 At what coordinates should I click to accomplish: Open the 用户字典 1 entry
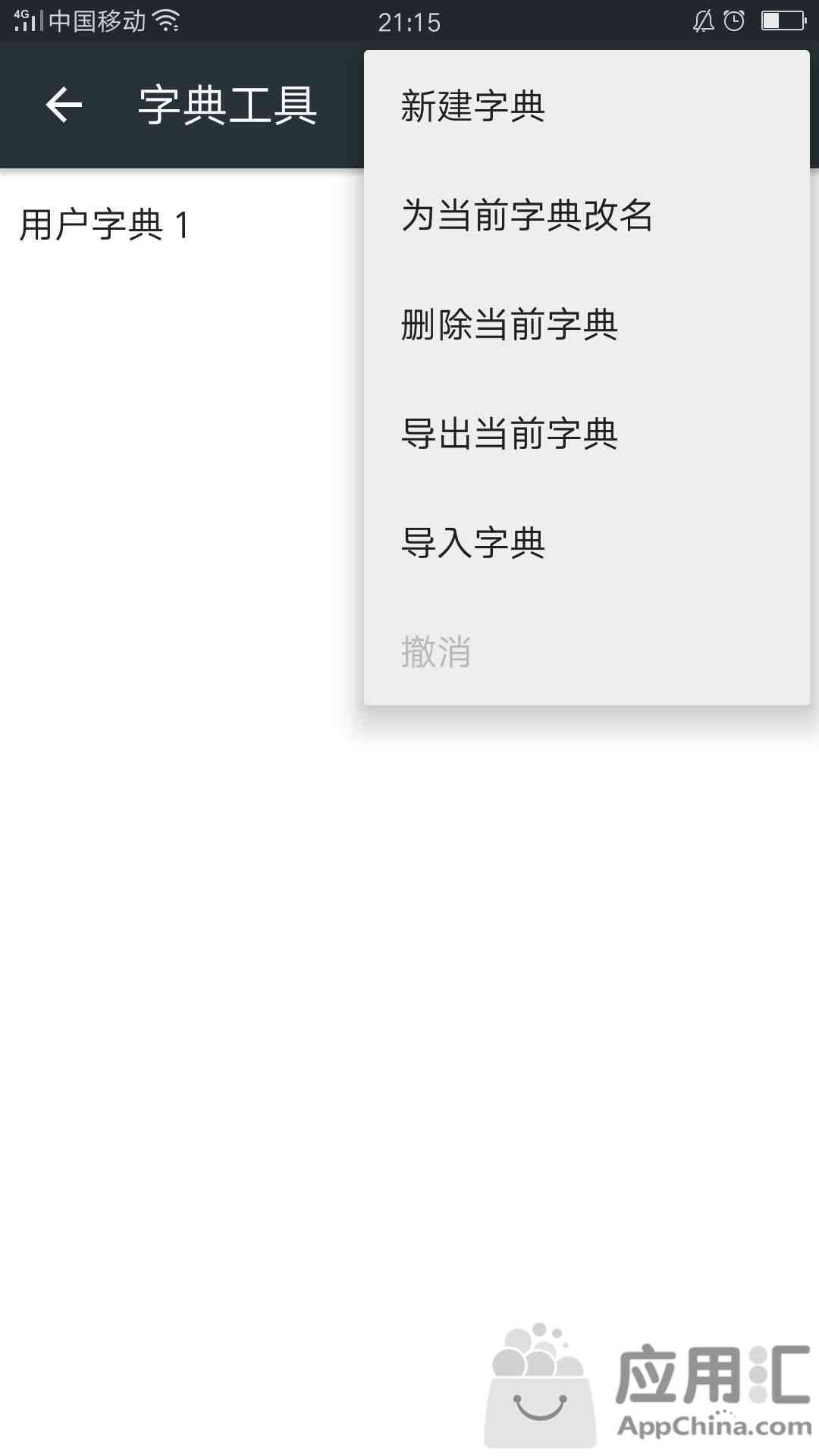[x=105, y=225]
